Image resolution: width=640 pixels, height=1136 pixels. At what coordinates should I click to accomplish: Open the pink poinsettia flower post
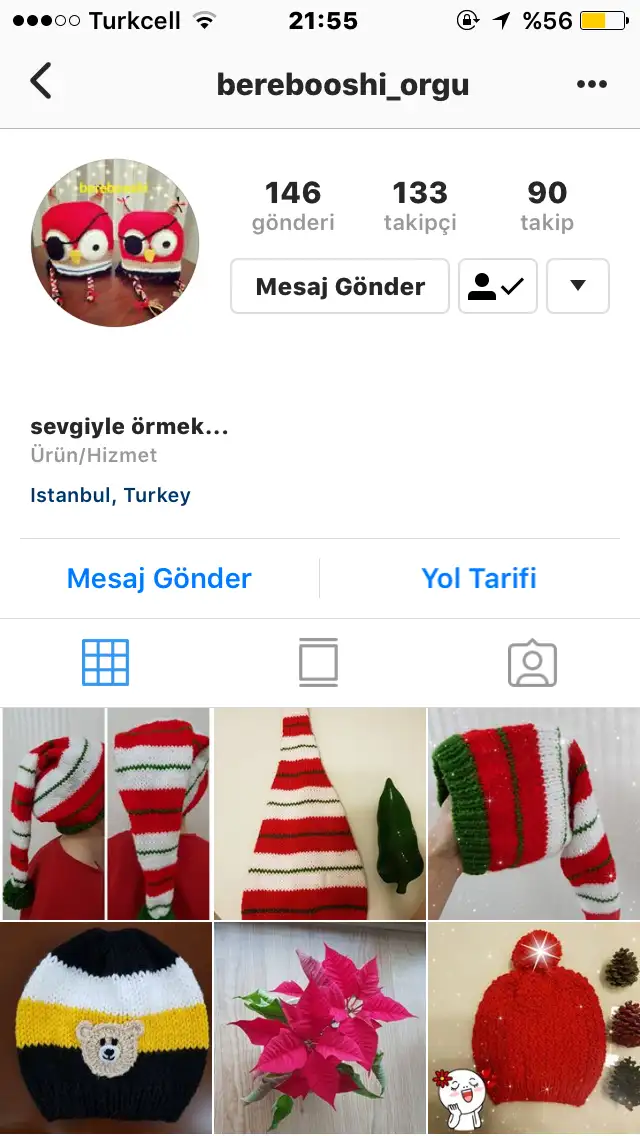(320, 1028)
